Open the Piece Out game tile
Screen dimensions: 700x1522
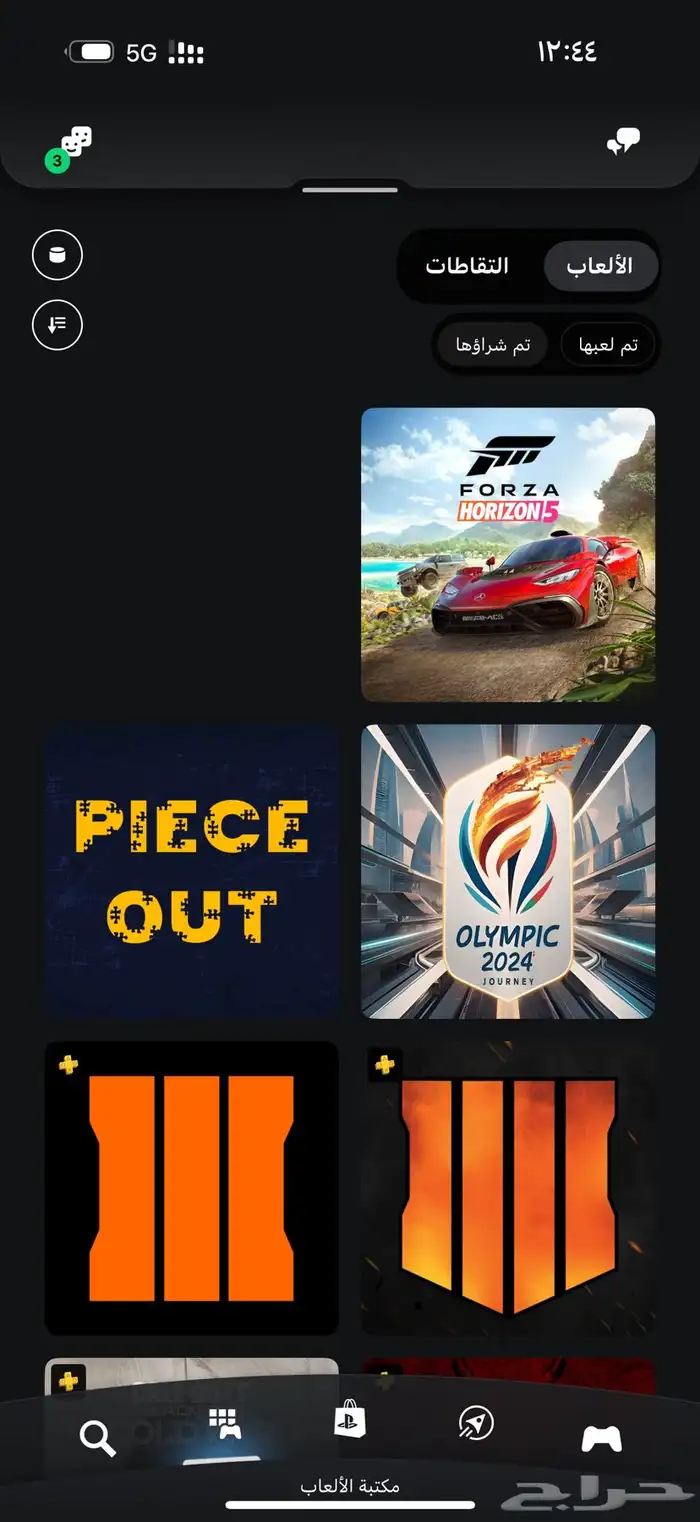(x=192, y=871)
